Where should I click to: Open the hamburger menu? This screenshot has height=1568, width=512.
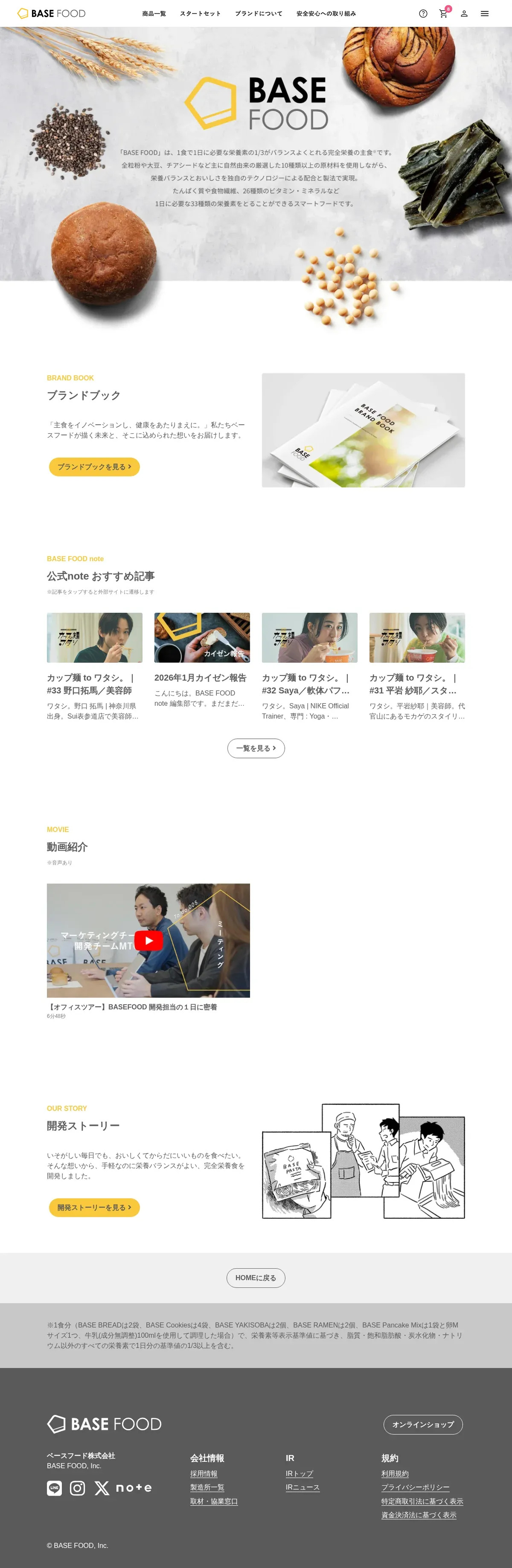click(485, 13)
